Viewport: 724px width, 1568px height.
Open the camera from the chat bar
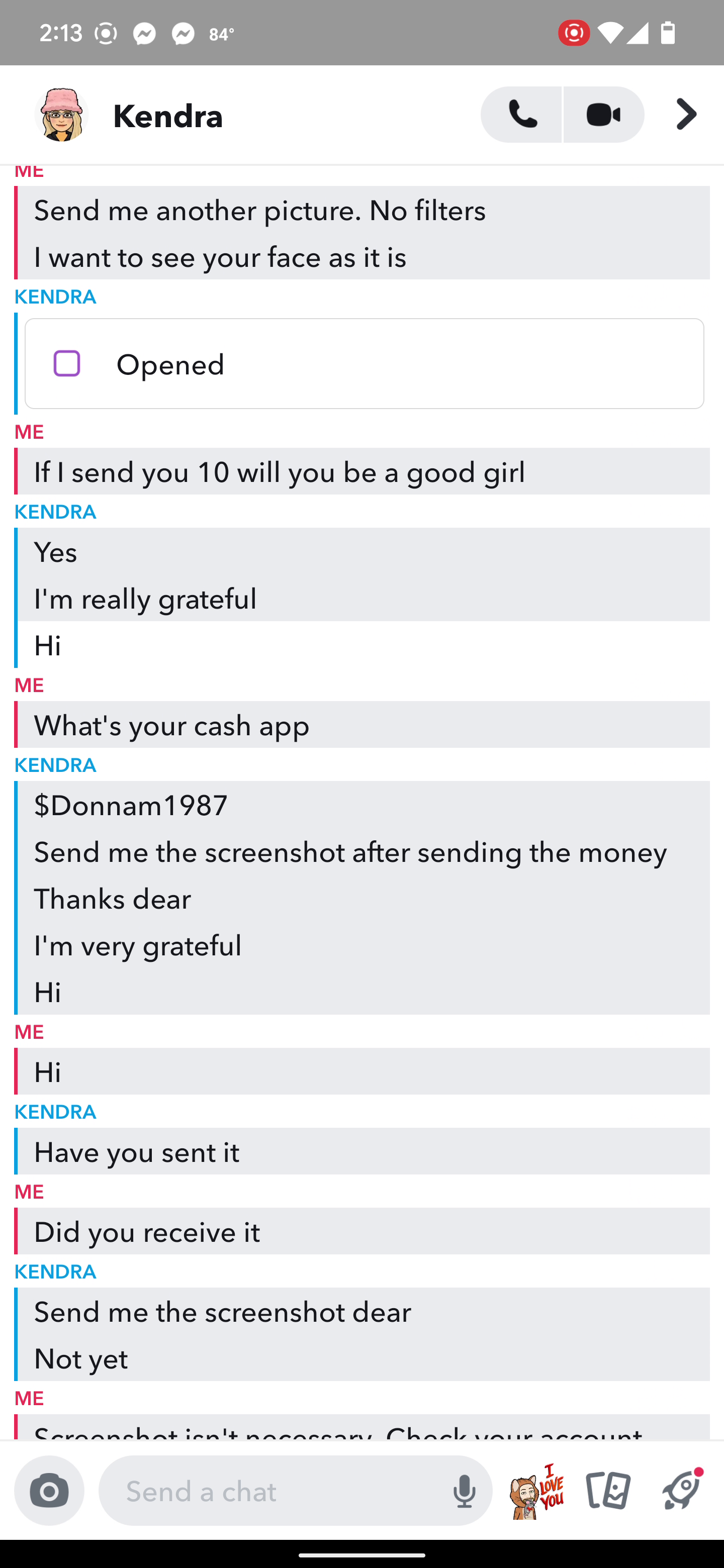click(49, 1491)
